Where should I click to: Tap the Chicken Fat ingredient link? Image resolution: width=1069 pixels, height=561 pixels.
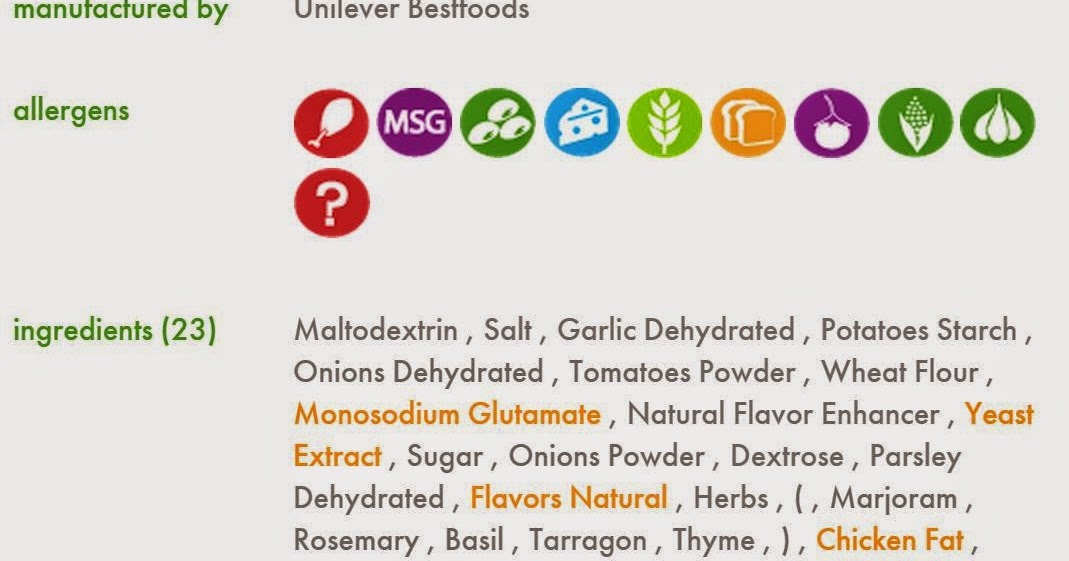coord(889,540)
